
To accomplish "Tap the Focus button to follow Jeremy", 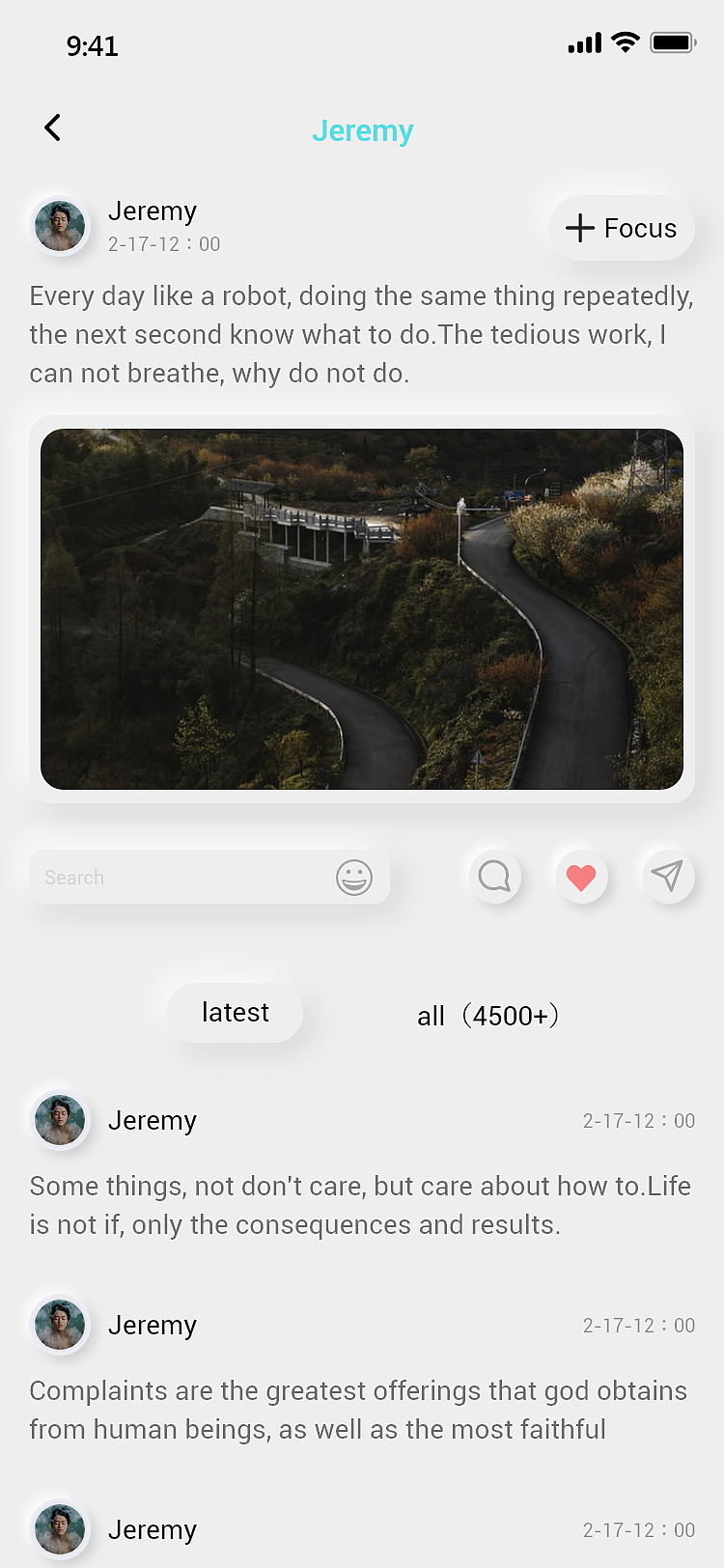I will tap(622, 228).
